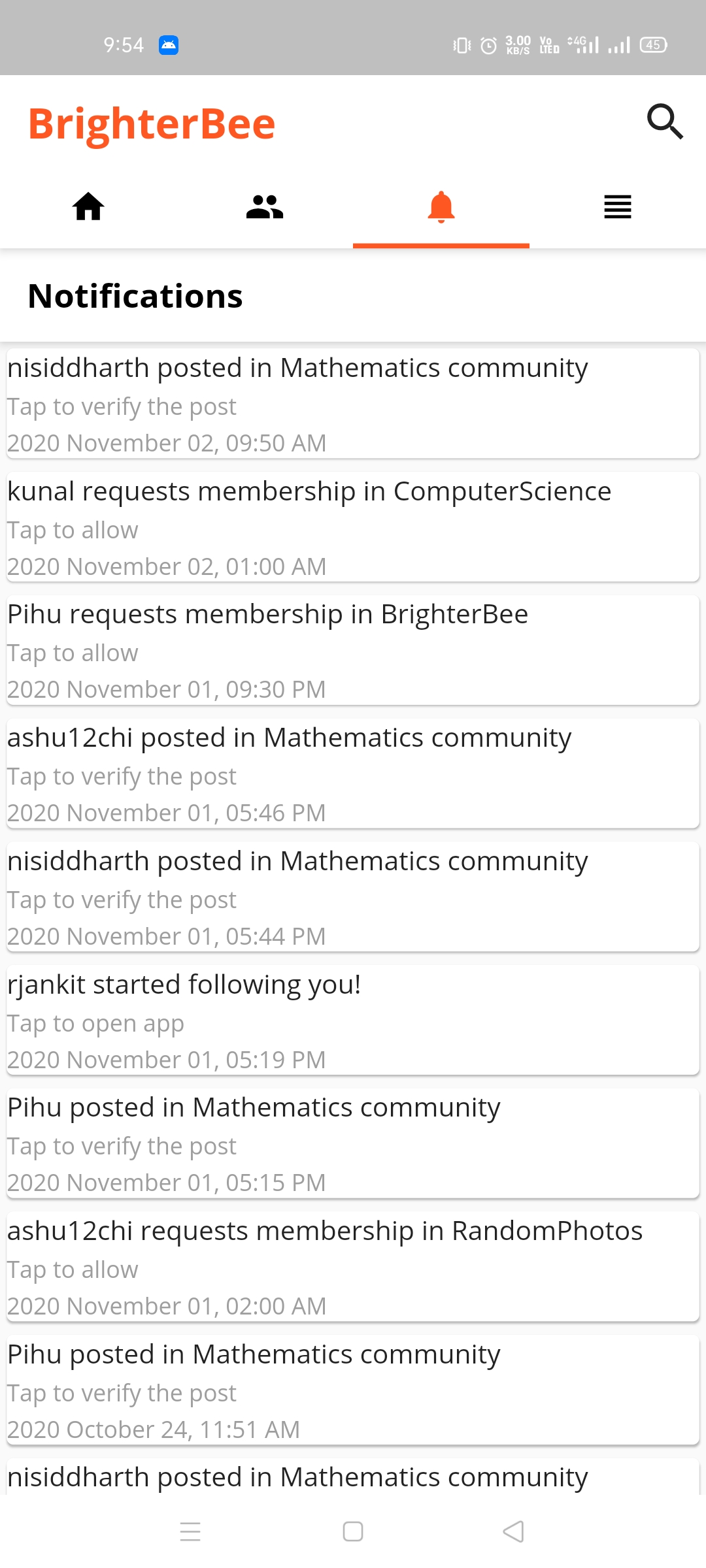Viewport: 706px width, 1568px height.
Task: Allow ashu12chi's RandomPhotos membership request
Action: tap(353, 1267)
